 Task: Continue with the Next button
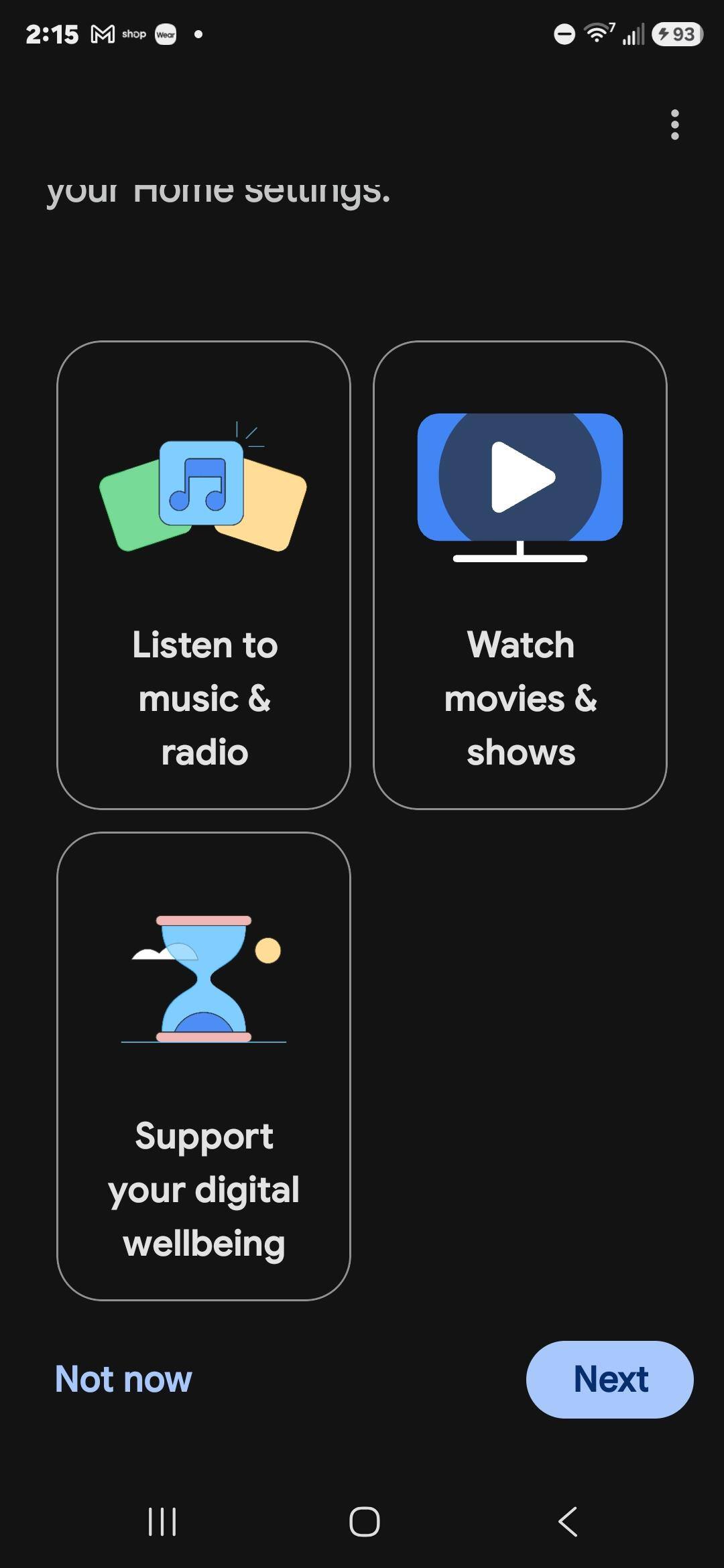610,1379
